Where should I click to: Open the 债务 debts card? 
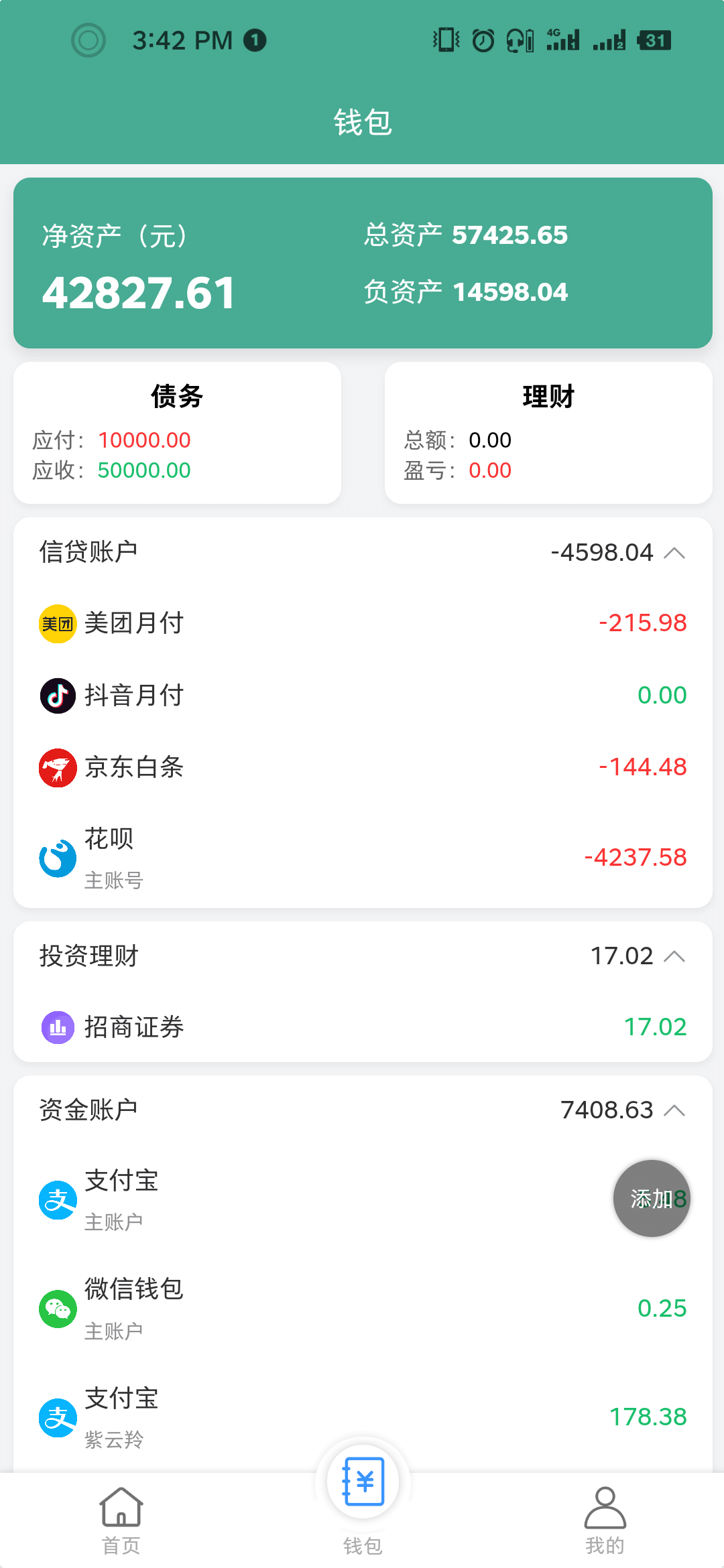[x=177, y=432]
